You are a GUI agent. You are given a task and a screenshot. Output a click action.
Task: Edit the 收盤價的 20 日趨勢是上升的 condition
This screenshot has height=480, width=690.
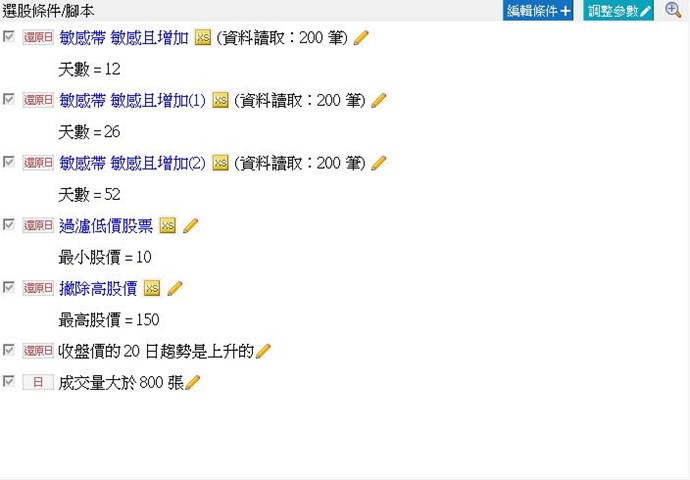(264, 352)
